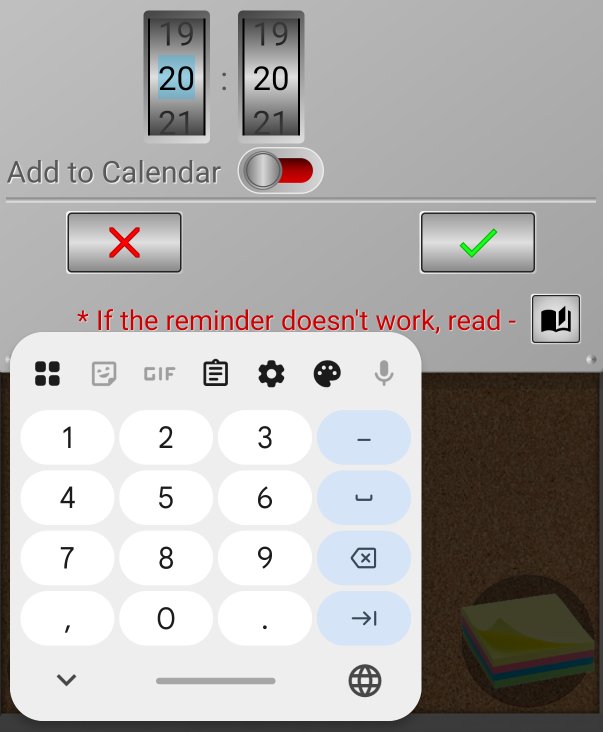Set the minutes to 21 below
603x732 pixels.
(271, 122)
